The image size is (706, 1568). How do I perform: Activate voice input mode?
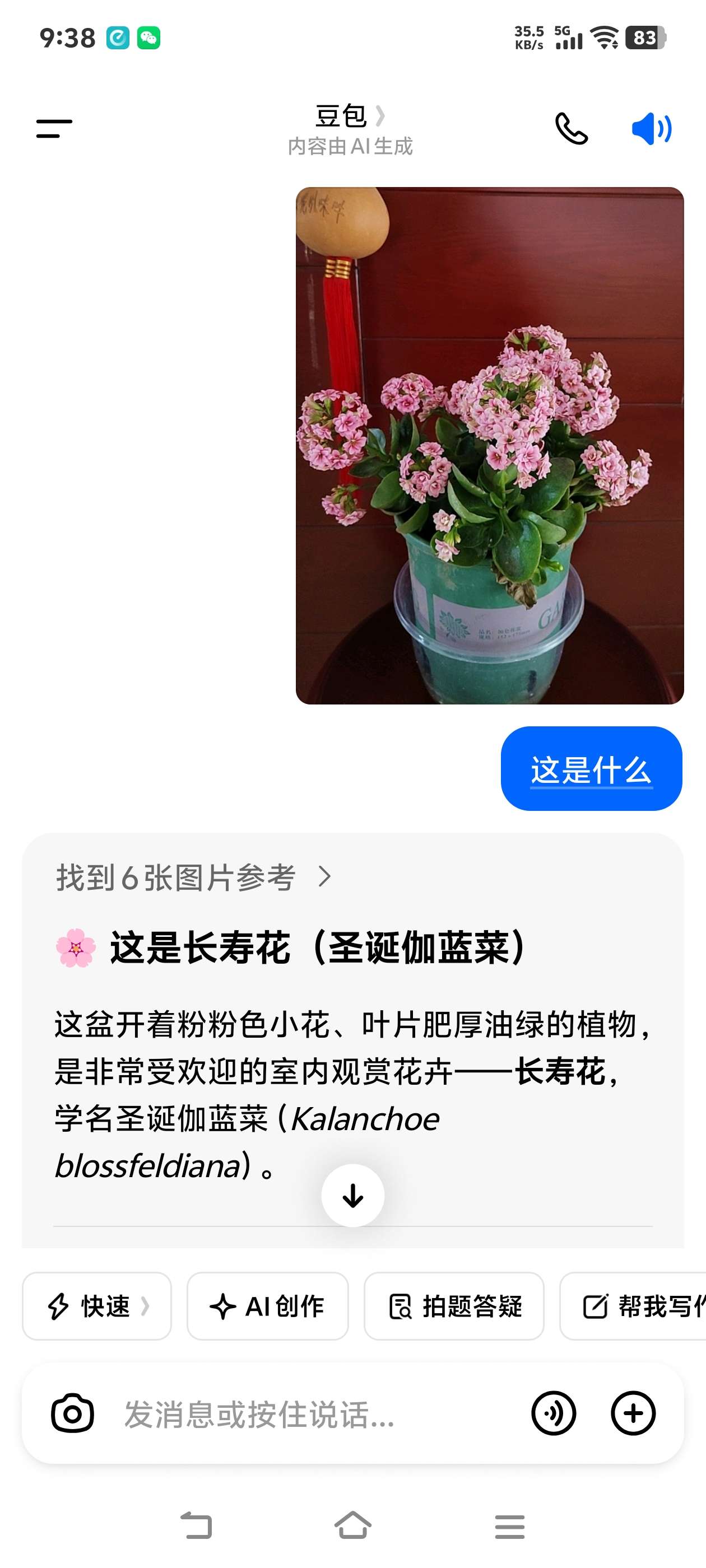point(554,1412)
